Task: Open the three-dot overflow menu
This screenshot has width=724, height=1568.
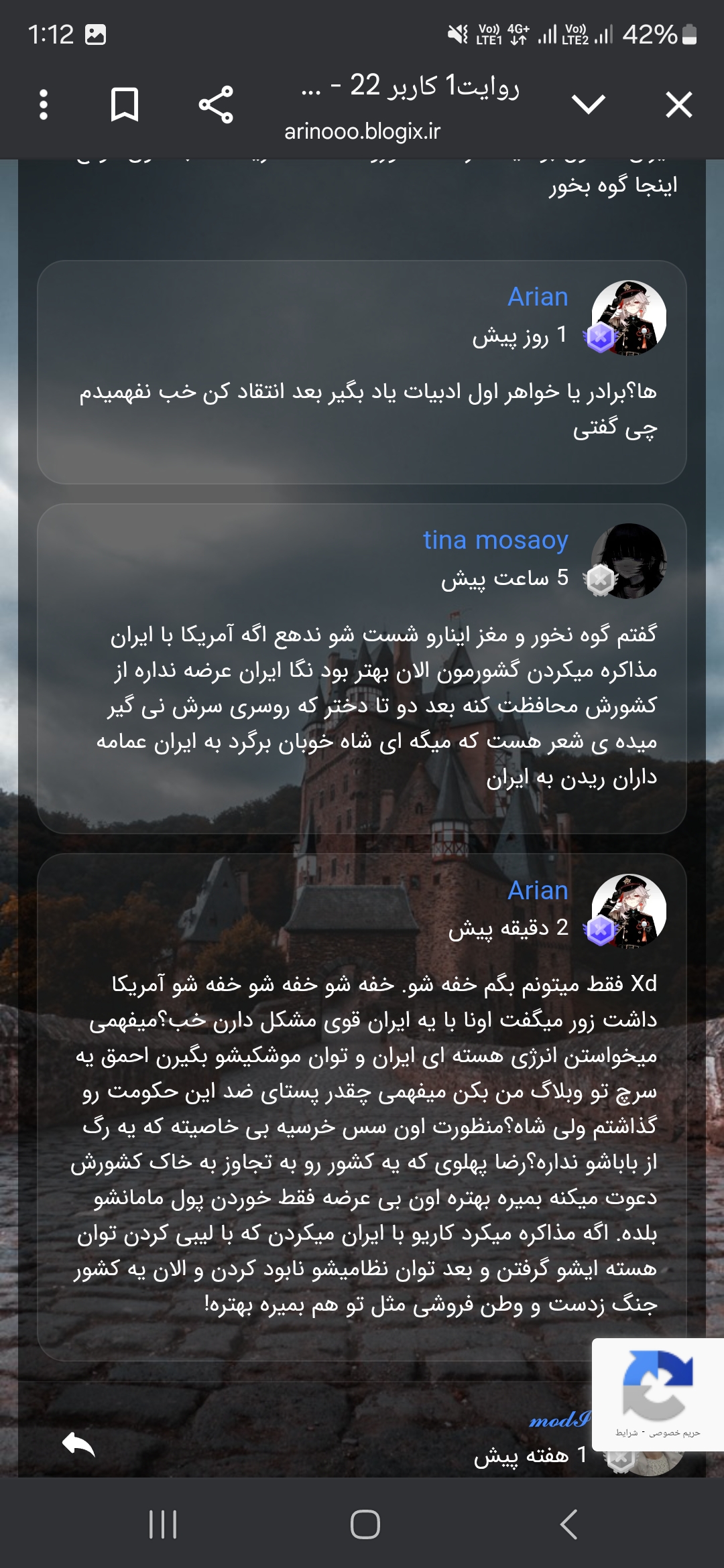Action: pos(44,105)
